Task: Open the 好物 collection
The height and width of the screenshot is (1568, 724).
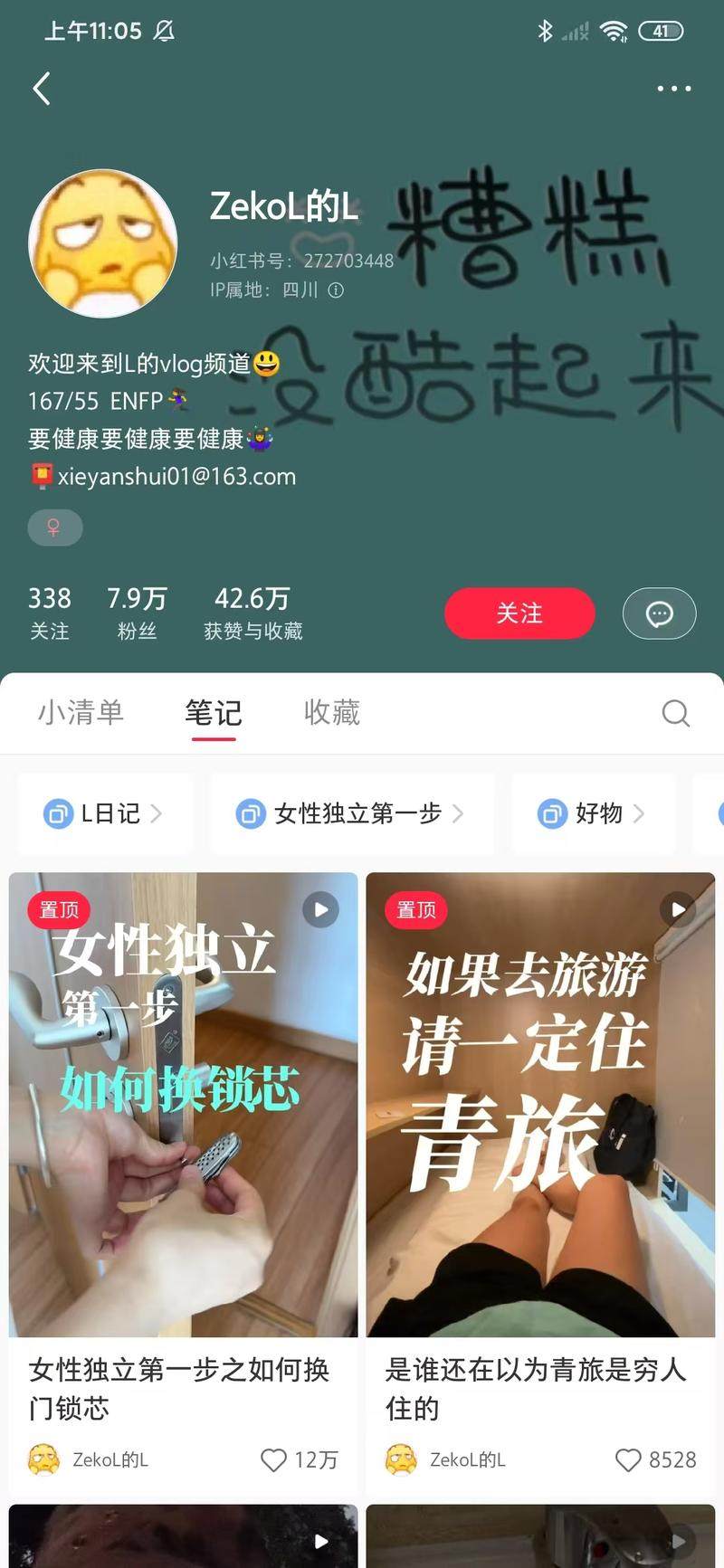Action: pyautogui.click(x=593, y=813)
